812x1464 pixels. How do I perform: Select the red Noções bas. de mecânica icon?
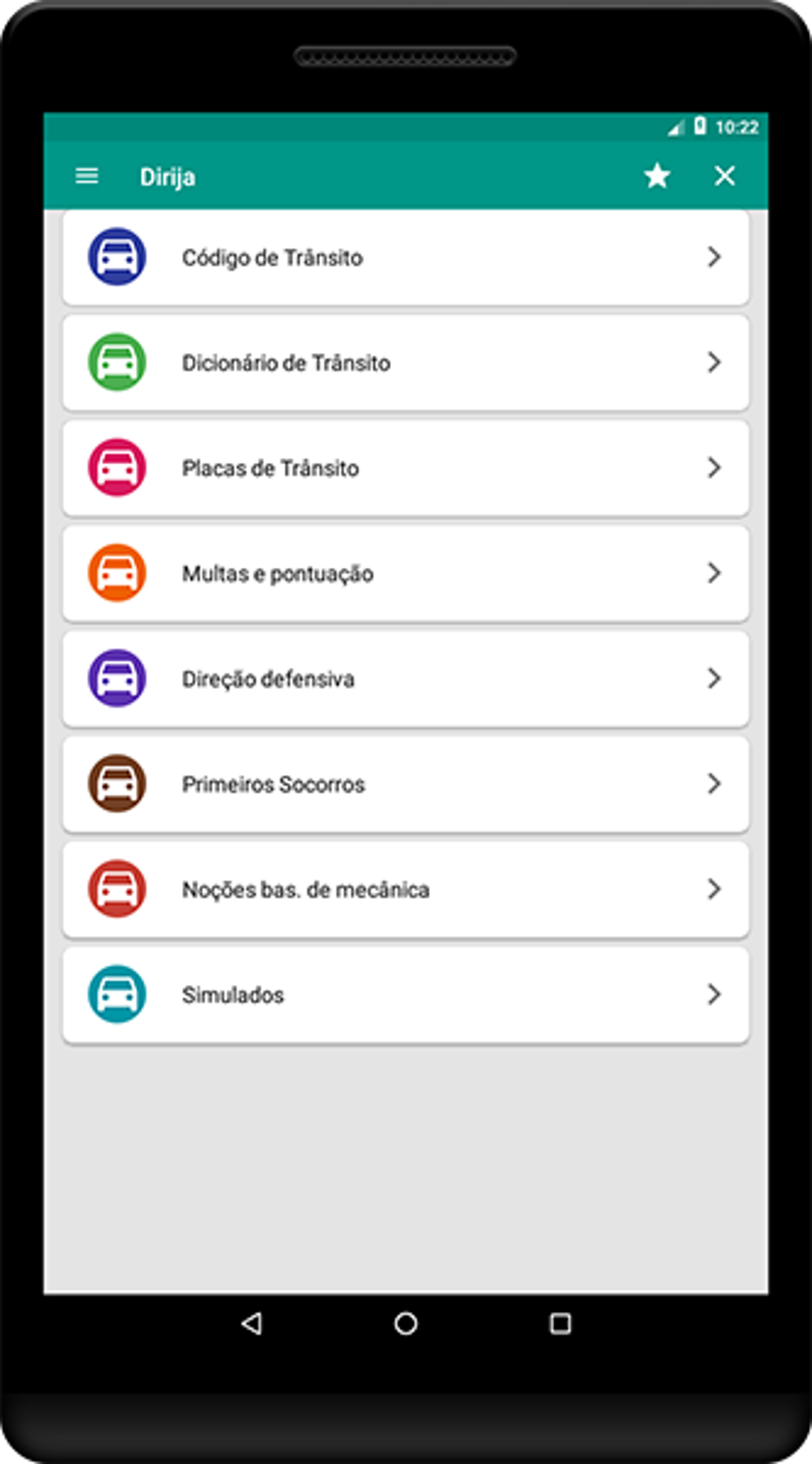tap(116, 890)
